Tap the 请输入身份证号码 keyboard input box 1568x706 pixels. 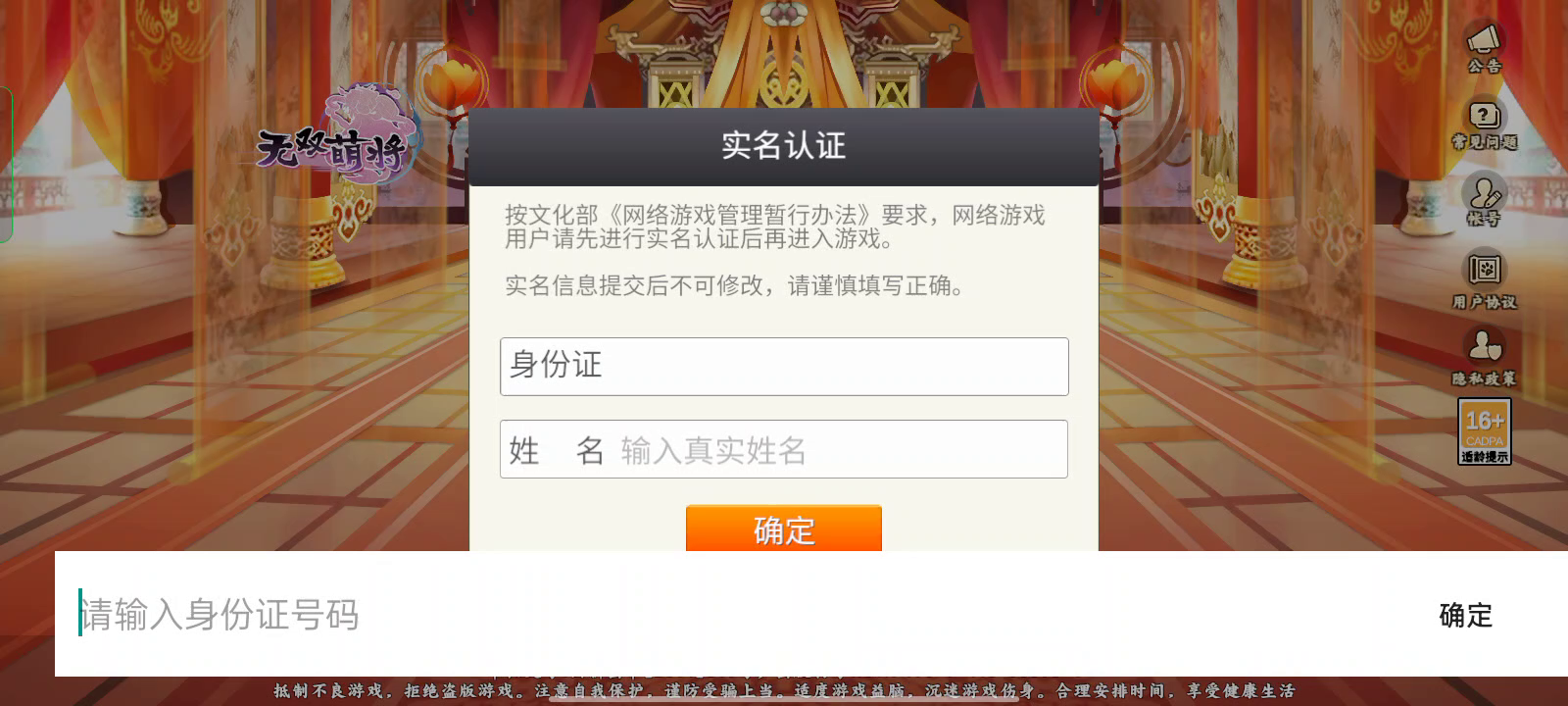pyautogui.click(x=686, y=615)
